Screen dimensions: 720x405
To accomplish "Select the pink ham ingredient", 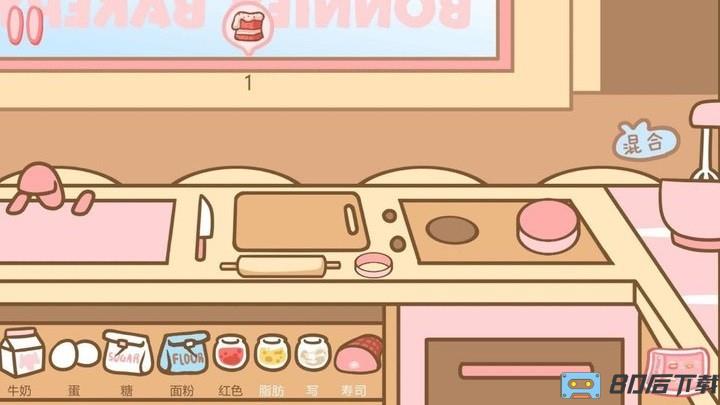I will coord(358,353).
